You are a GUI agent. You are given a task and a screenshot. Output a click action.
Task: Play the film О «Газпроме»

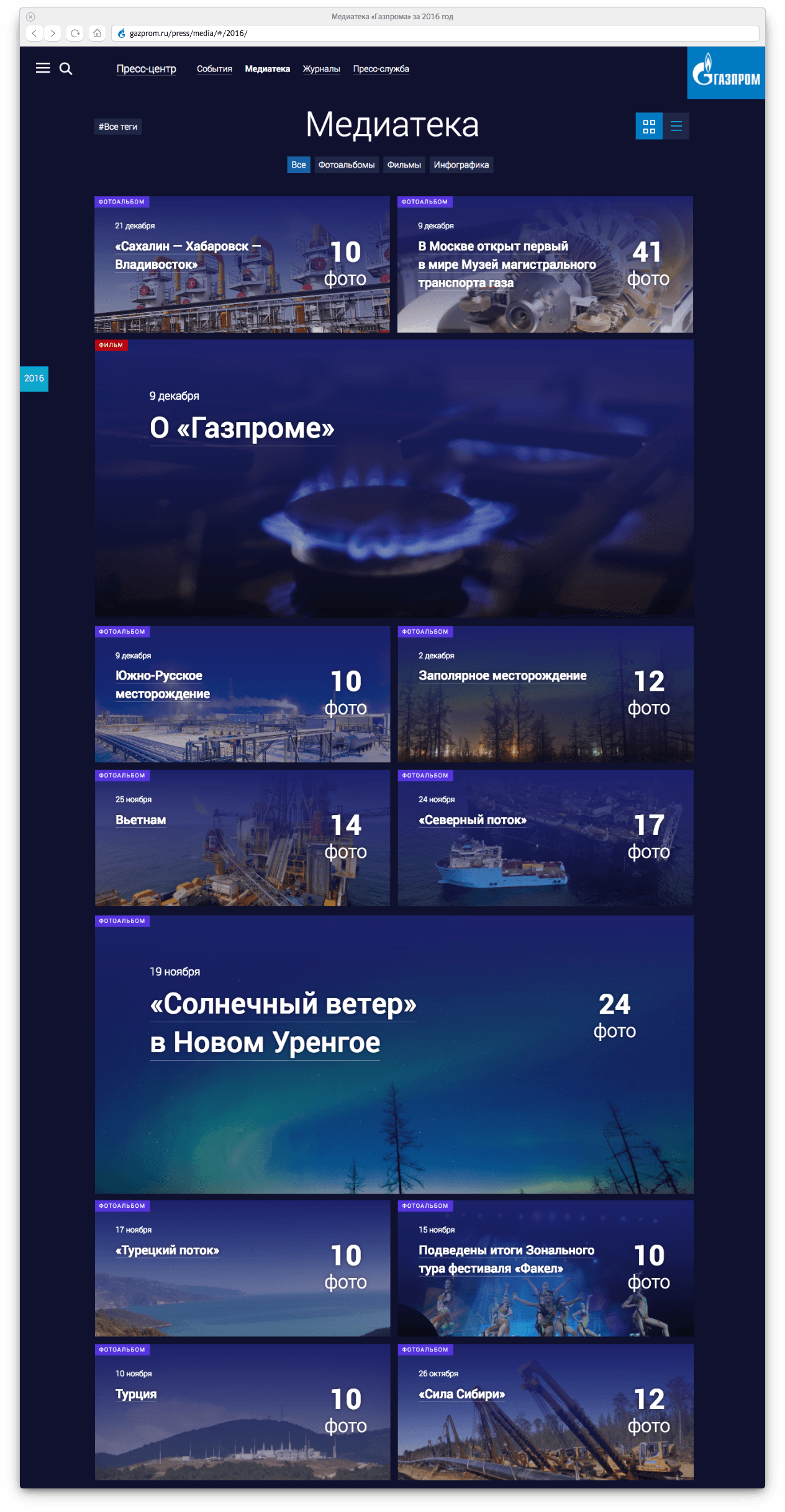pos(242,428)
